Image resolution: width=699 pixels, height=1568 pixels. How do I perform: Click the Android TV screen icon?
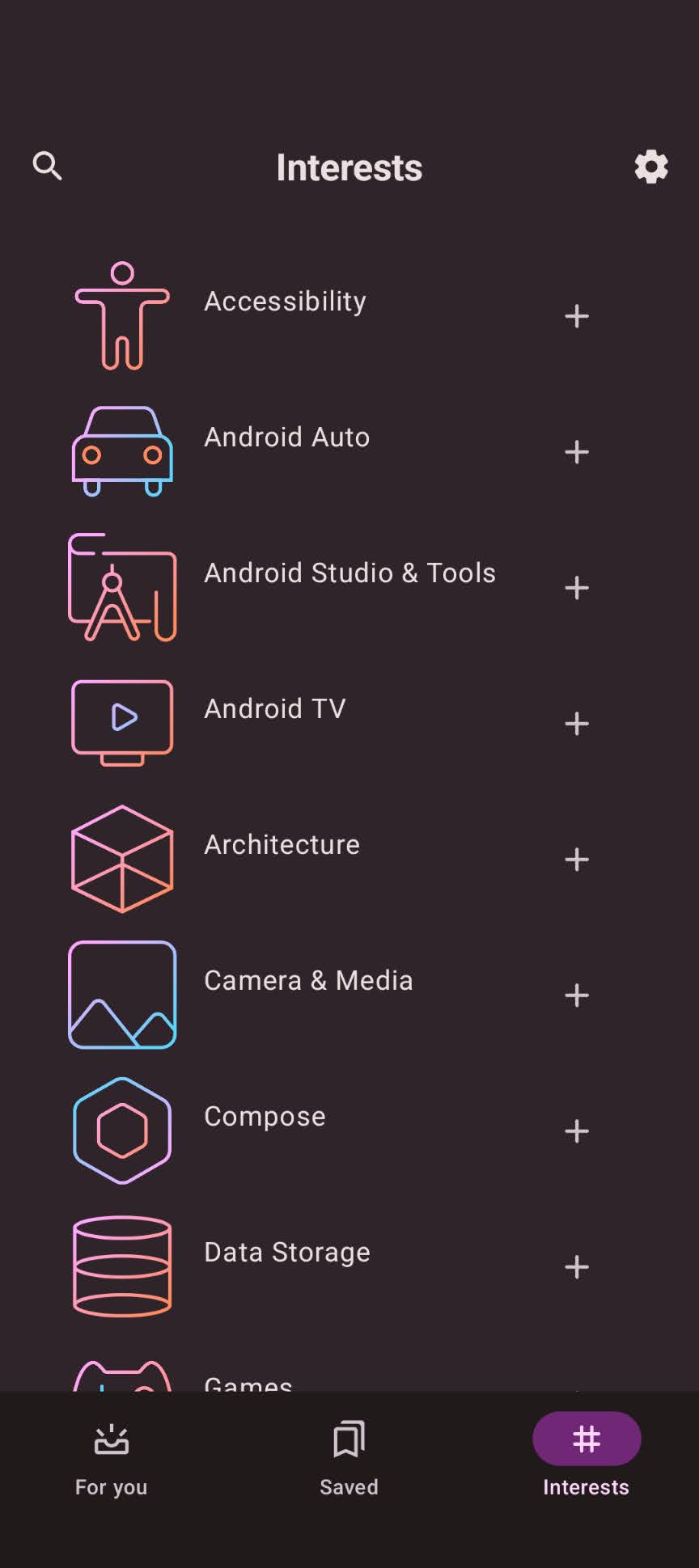tap(121, 721)
